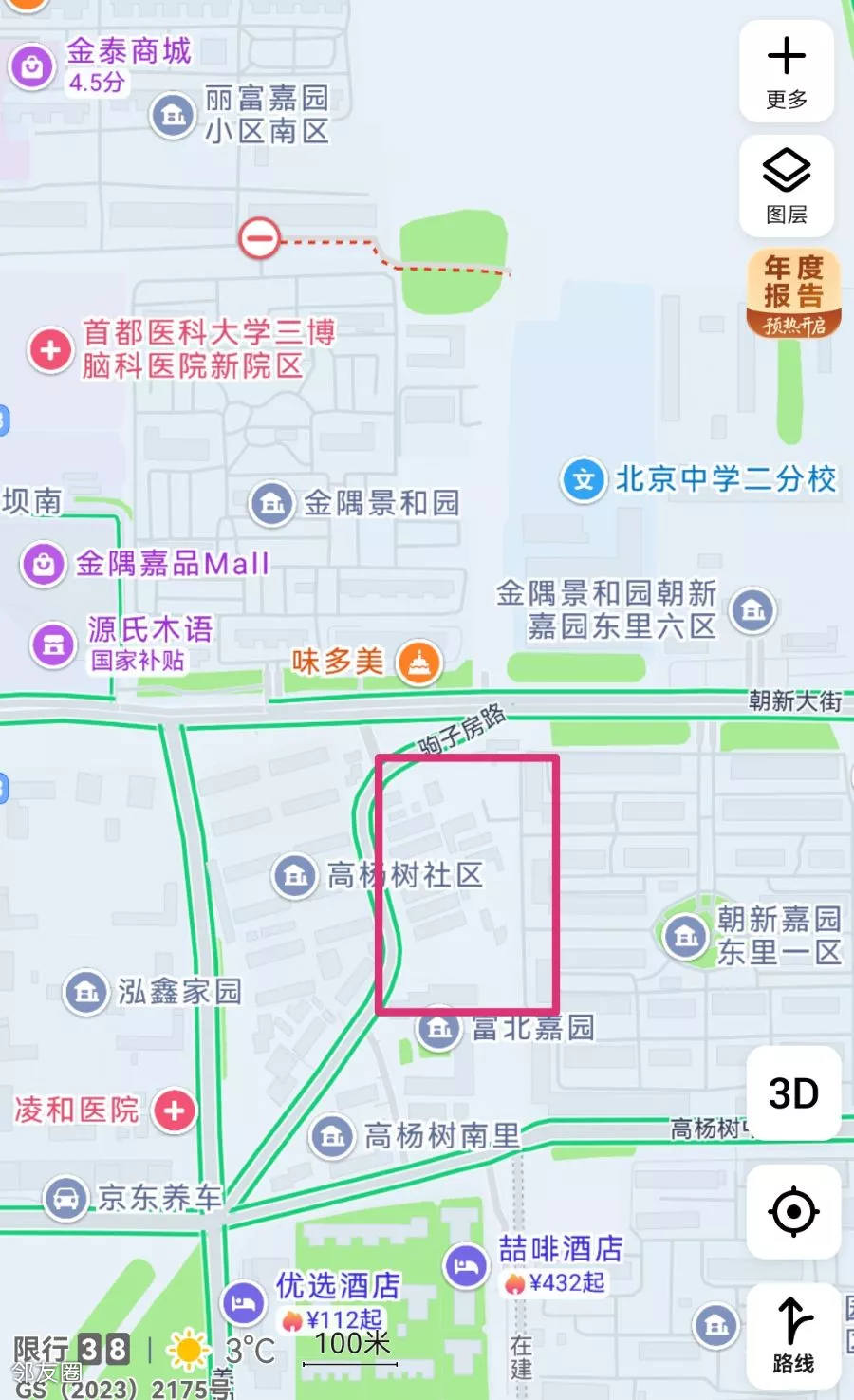The width and height of the screenshot is (854, 1400).
Task: Select the 味多美 bakery marker
Action: click(418, 662)
